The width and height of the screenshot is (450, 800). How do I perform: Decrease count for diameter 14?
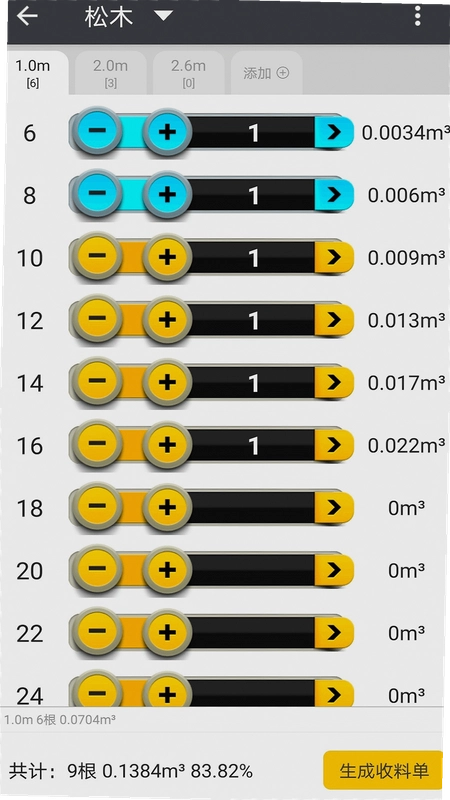[97, 382]
